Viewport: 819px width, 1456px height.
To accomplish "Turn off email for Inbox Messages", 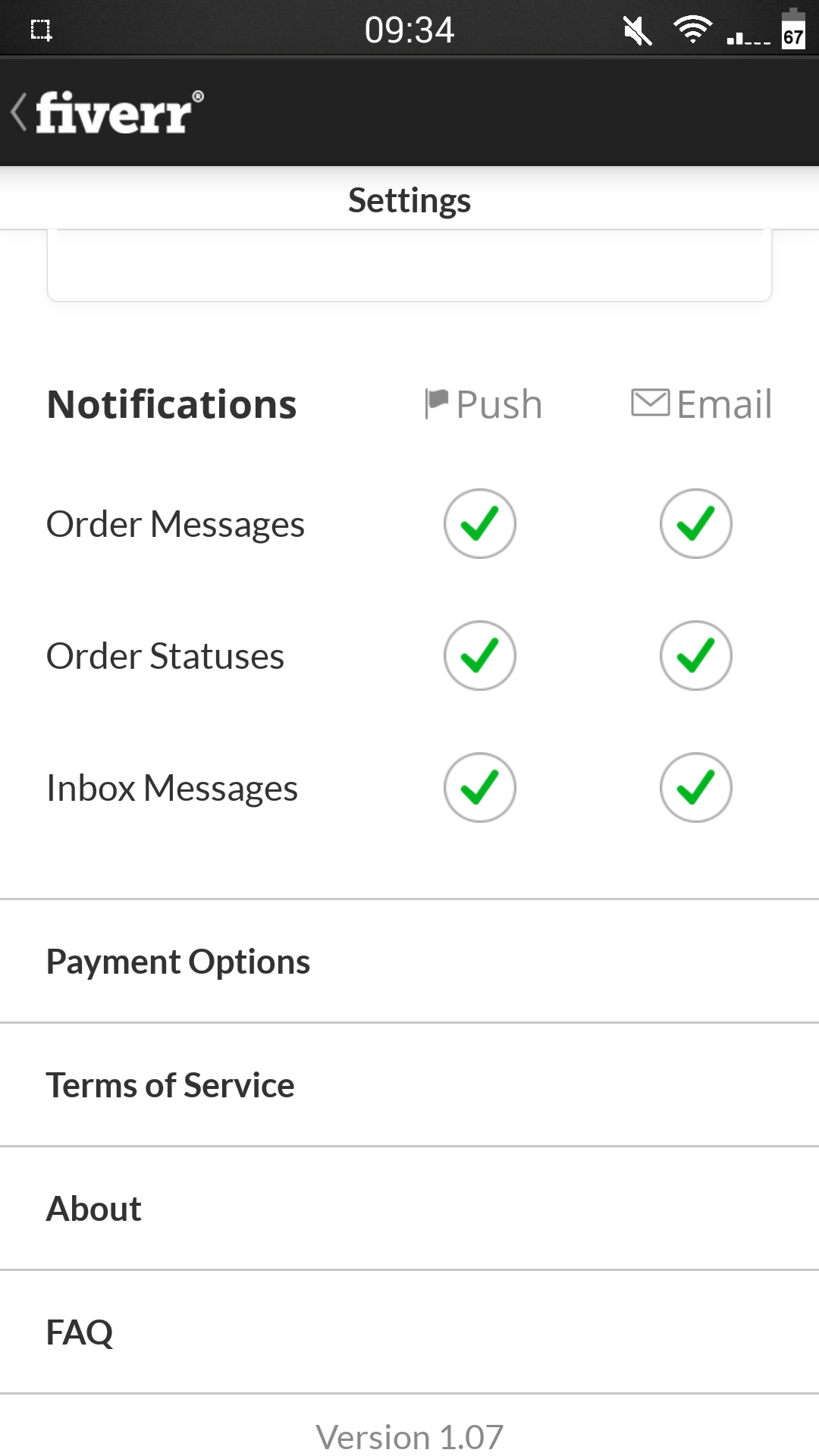I will click(696, 788).
